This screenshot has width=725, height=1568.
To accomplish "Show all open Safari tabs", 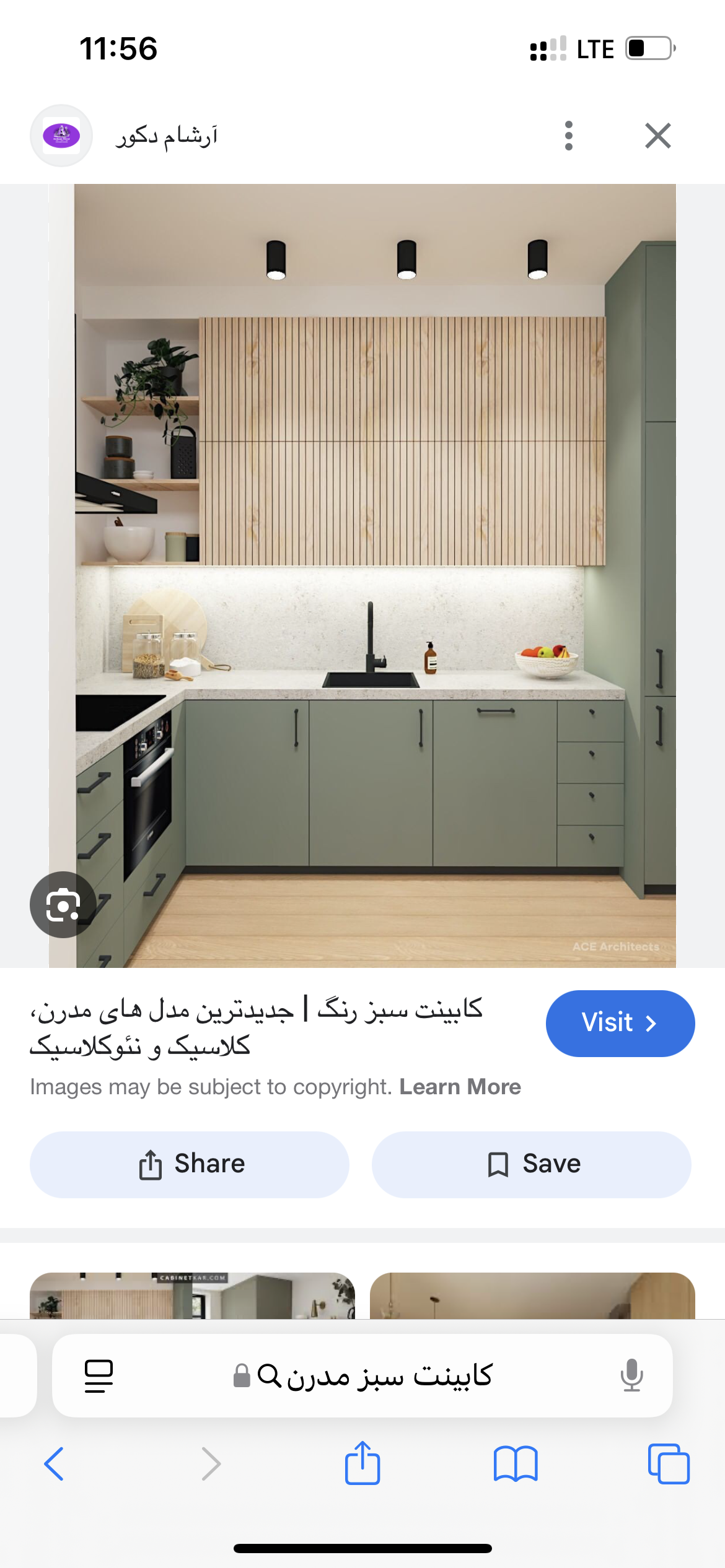I will [669, 1464].
